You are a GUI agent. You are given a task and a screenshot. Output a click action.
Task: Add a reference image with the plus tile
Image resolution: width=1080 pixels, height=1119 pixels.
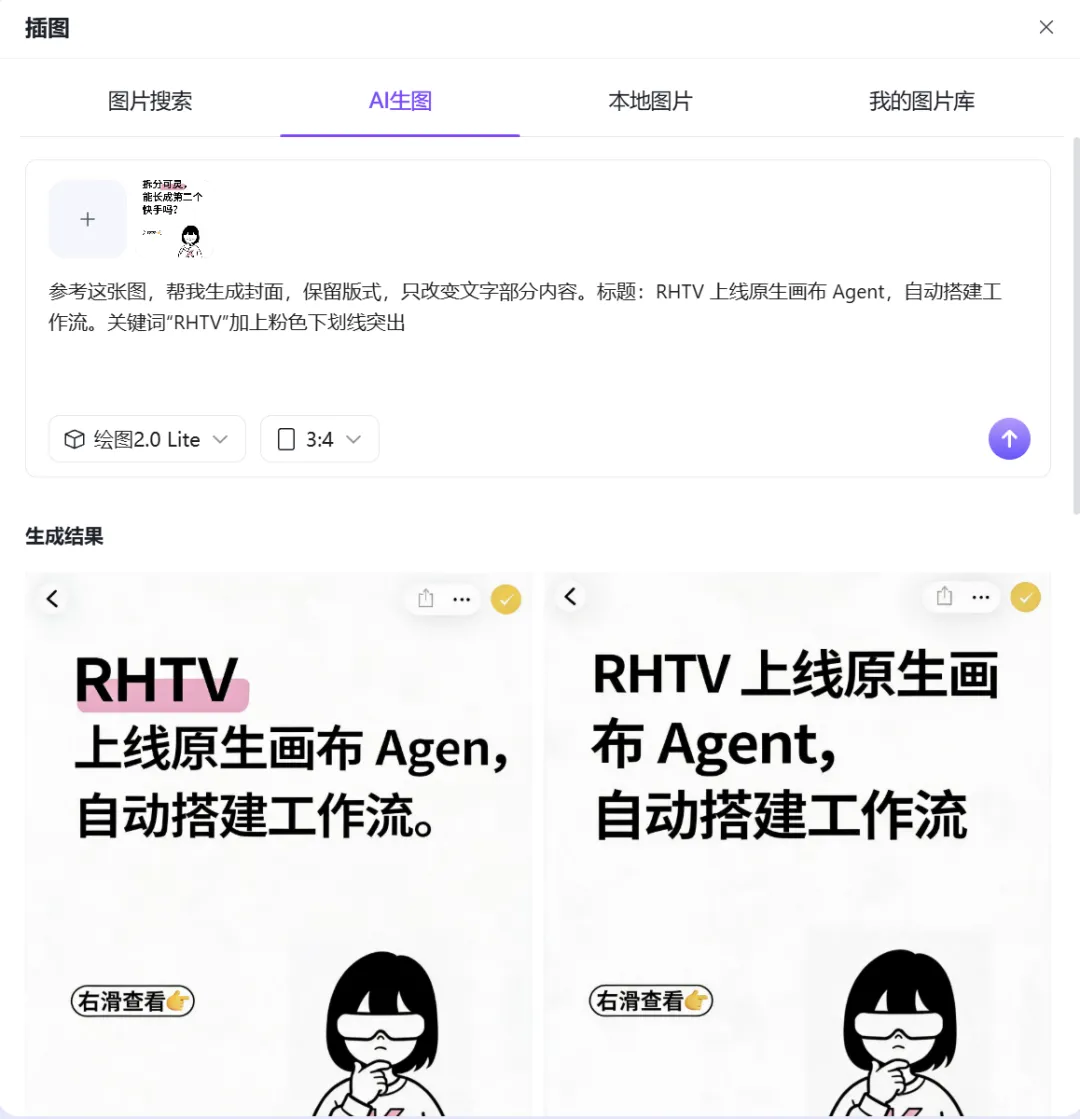tap(87, 218)
